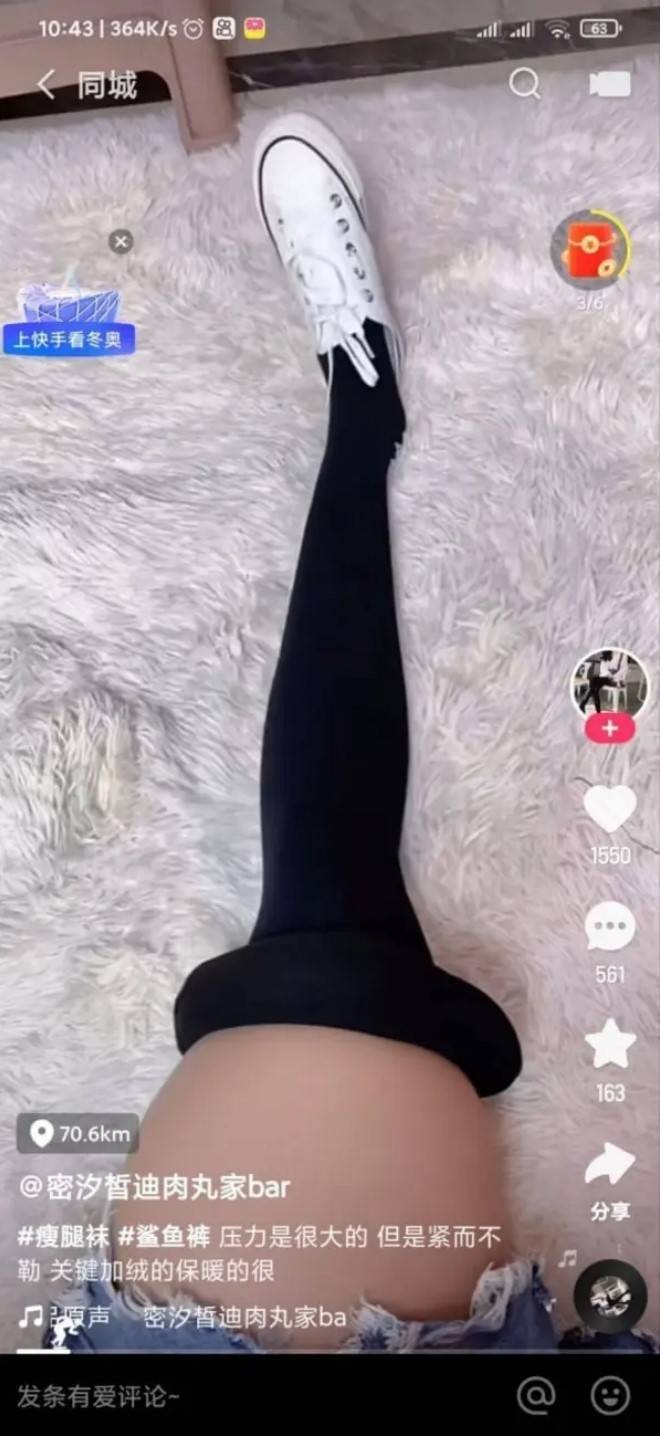The height and width of the screenshot is (1436, 660).
Task: Open the #鲨鱼裤 hashtag
Action: [x=165, y=1237]
